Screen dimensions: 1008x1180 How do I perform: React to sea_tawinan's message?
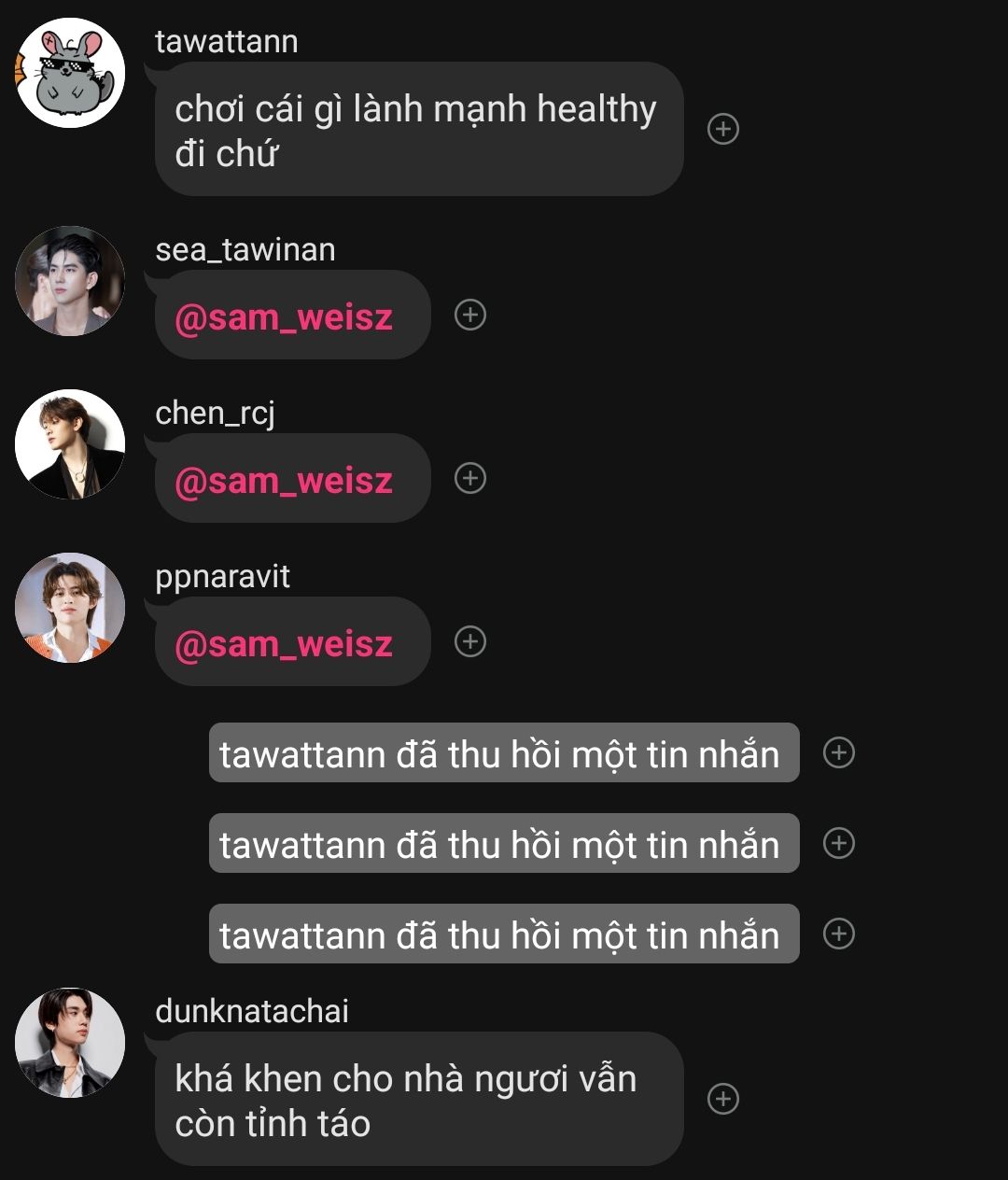[x=470, y=315]
